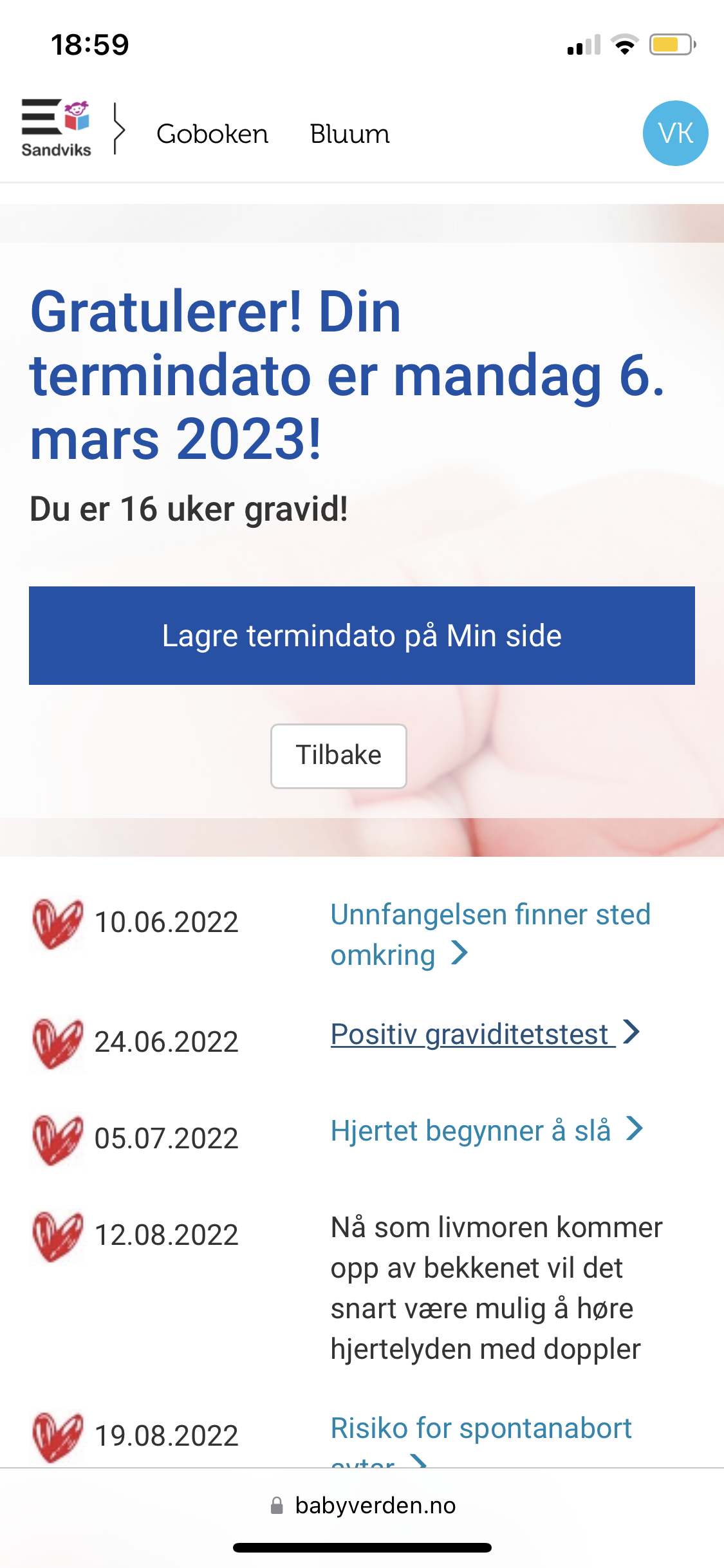
Task: Tap Lagre termindato på Min side
Action: point(362,635)
